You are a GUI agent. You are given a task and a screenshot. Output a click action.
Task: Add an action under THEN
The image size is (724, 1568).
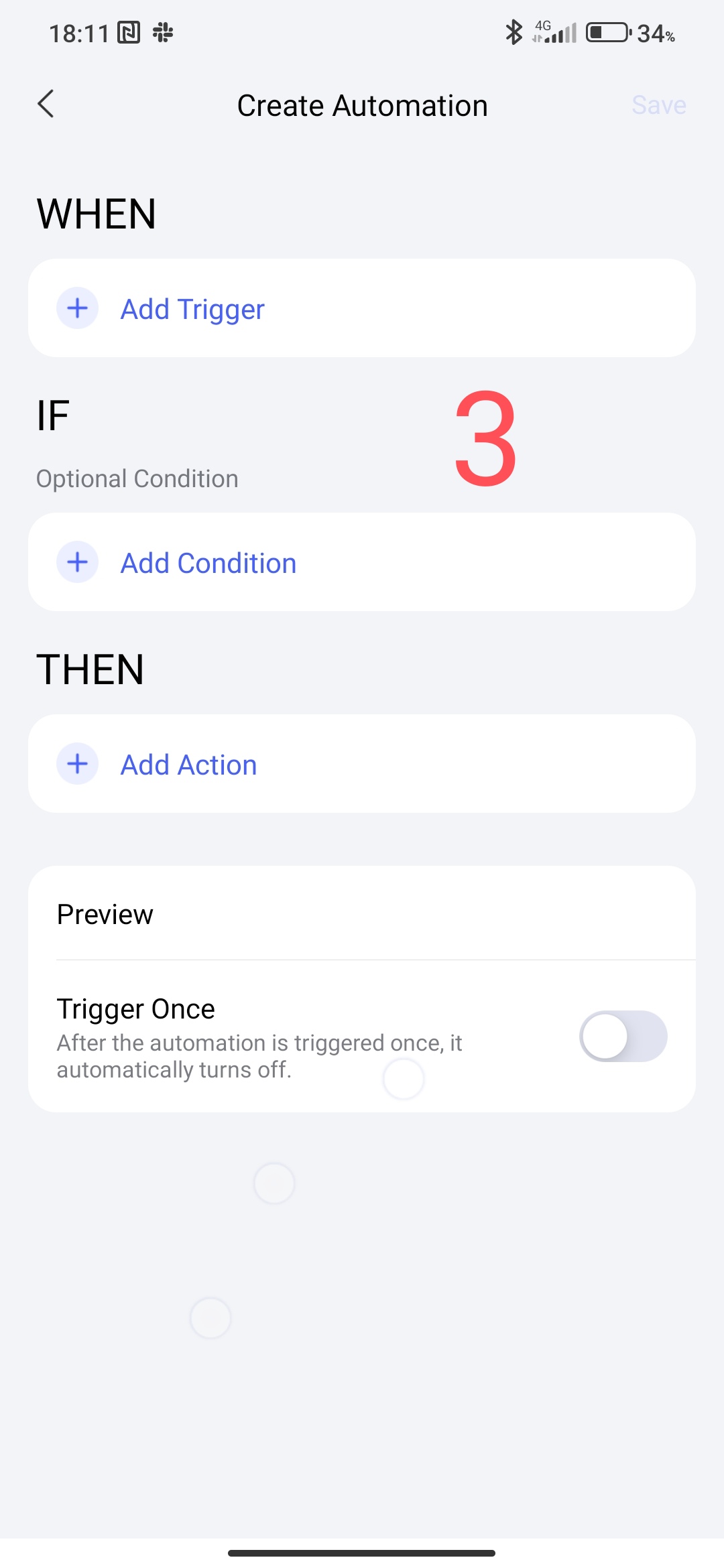tap(188, 765)
